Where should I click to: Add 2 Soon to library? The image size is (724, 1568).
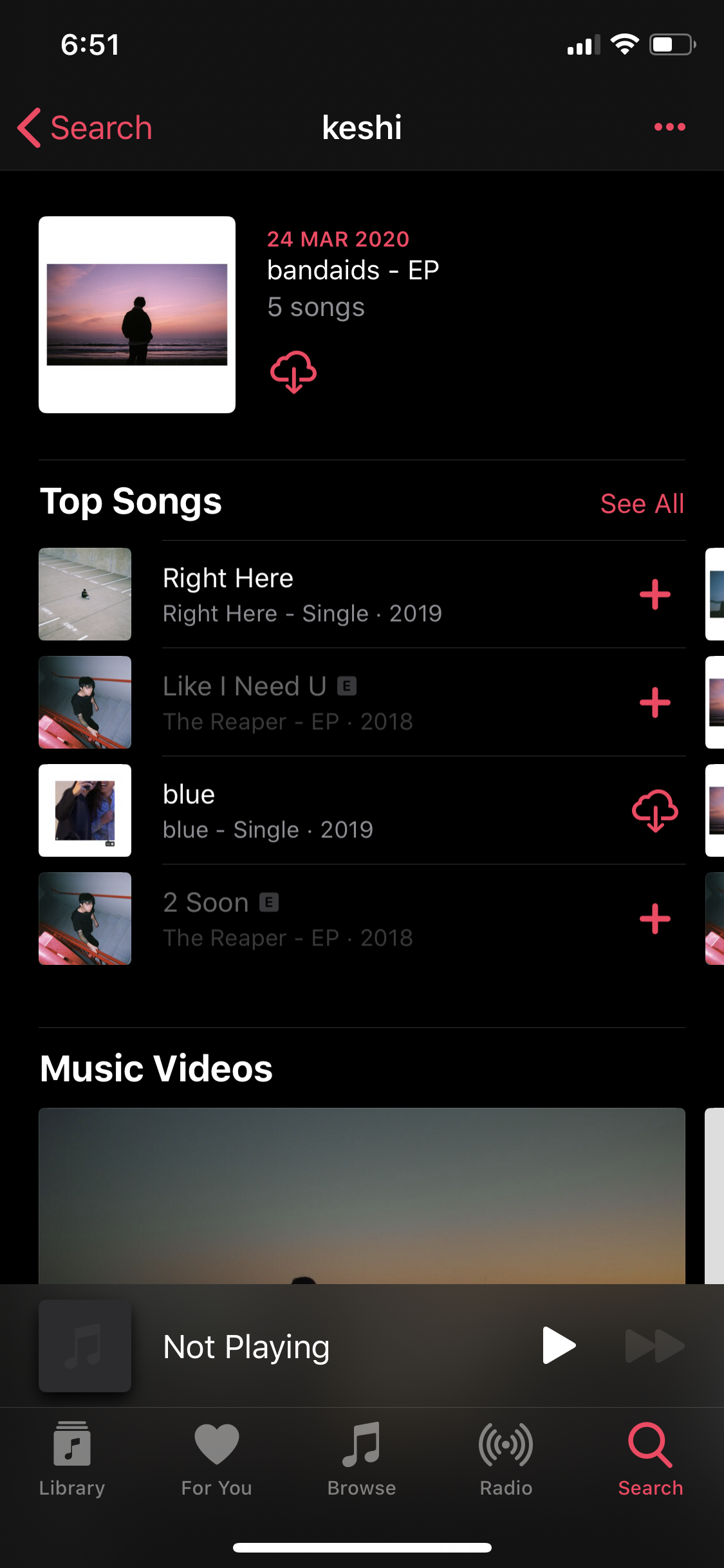point(654,919)
